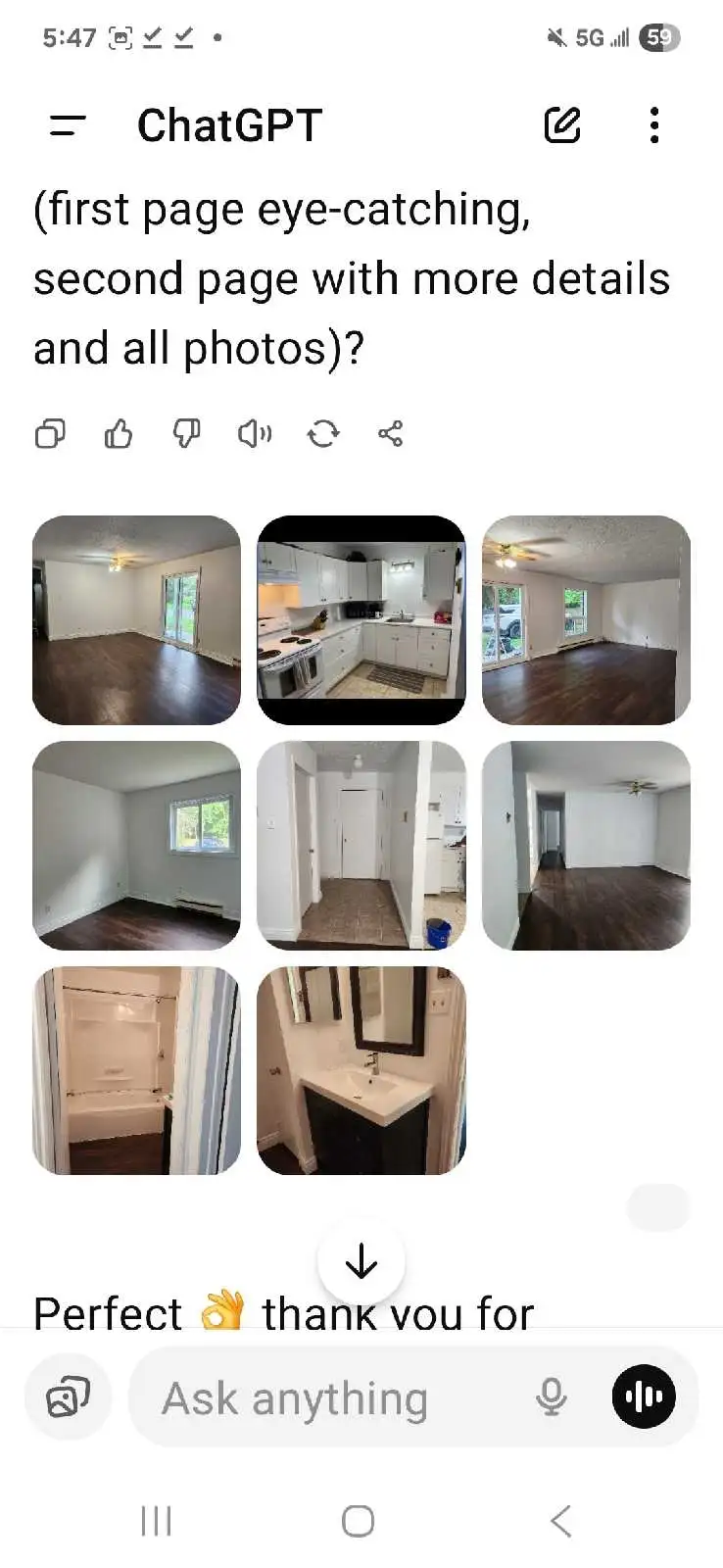Start a new chat
Image resolution: width=723 pixels, height=1568 pixels.
(x=562, y=125)
